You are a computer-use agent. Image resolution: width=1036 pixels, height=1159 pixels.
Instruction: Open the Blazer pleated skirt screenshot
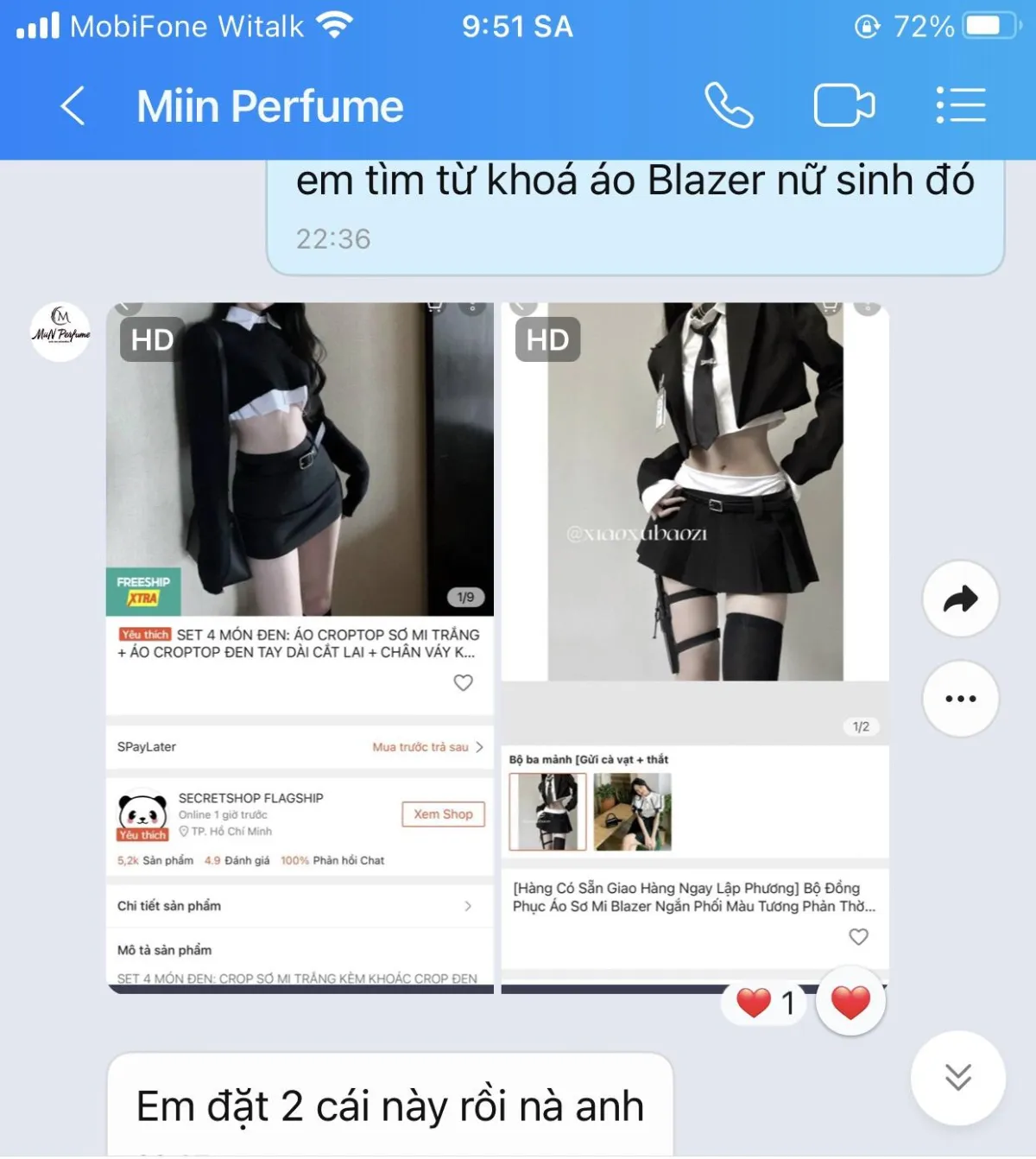coord(695,648)
